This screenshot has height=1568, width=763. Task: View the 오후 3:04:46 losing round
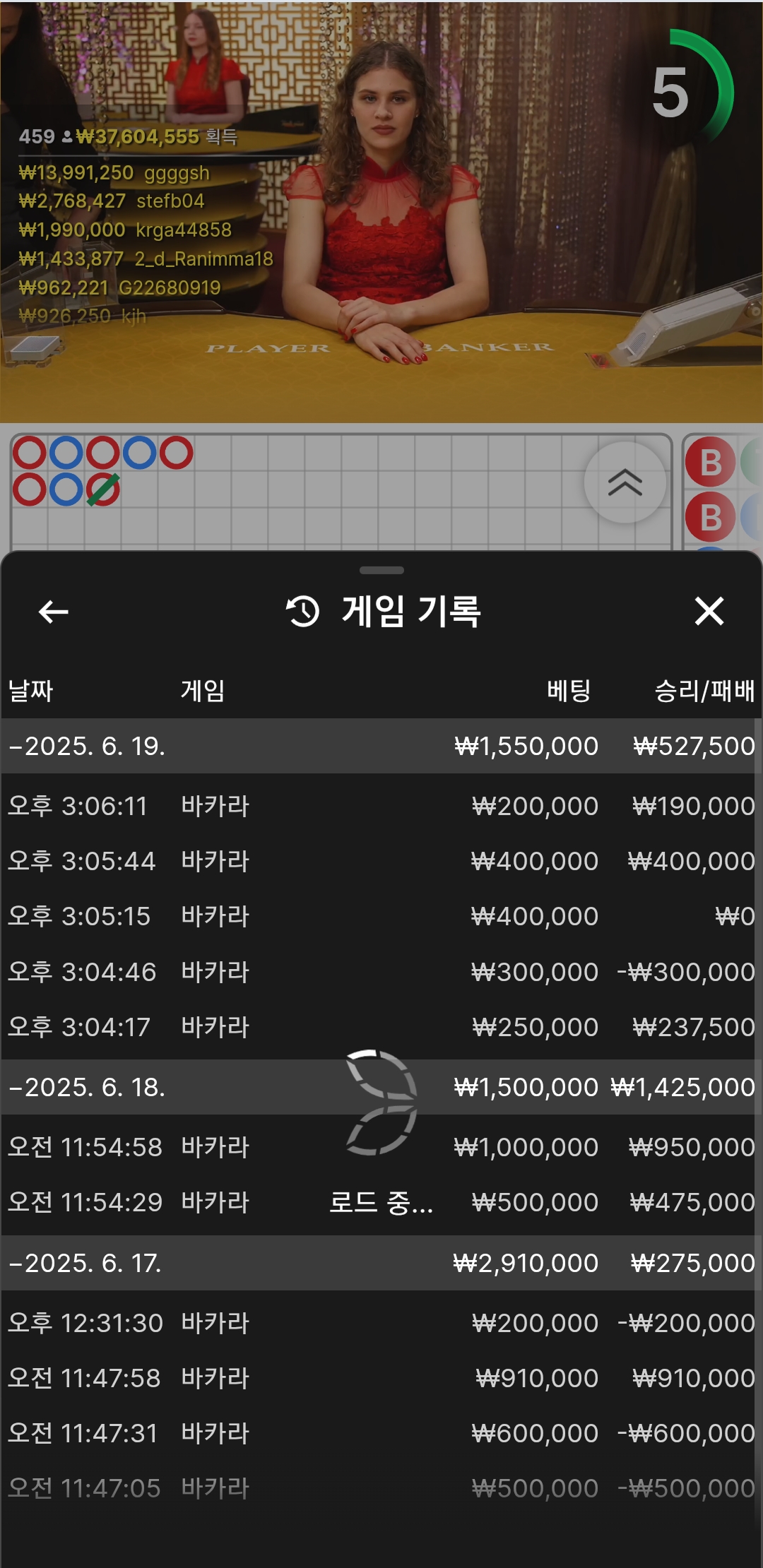pos(381,972)
